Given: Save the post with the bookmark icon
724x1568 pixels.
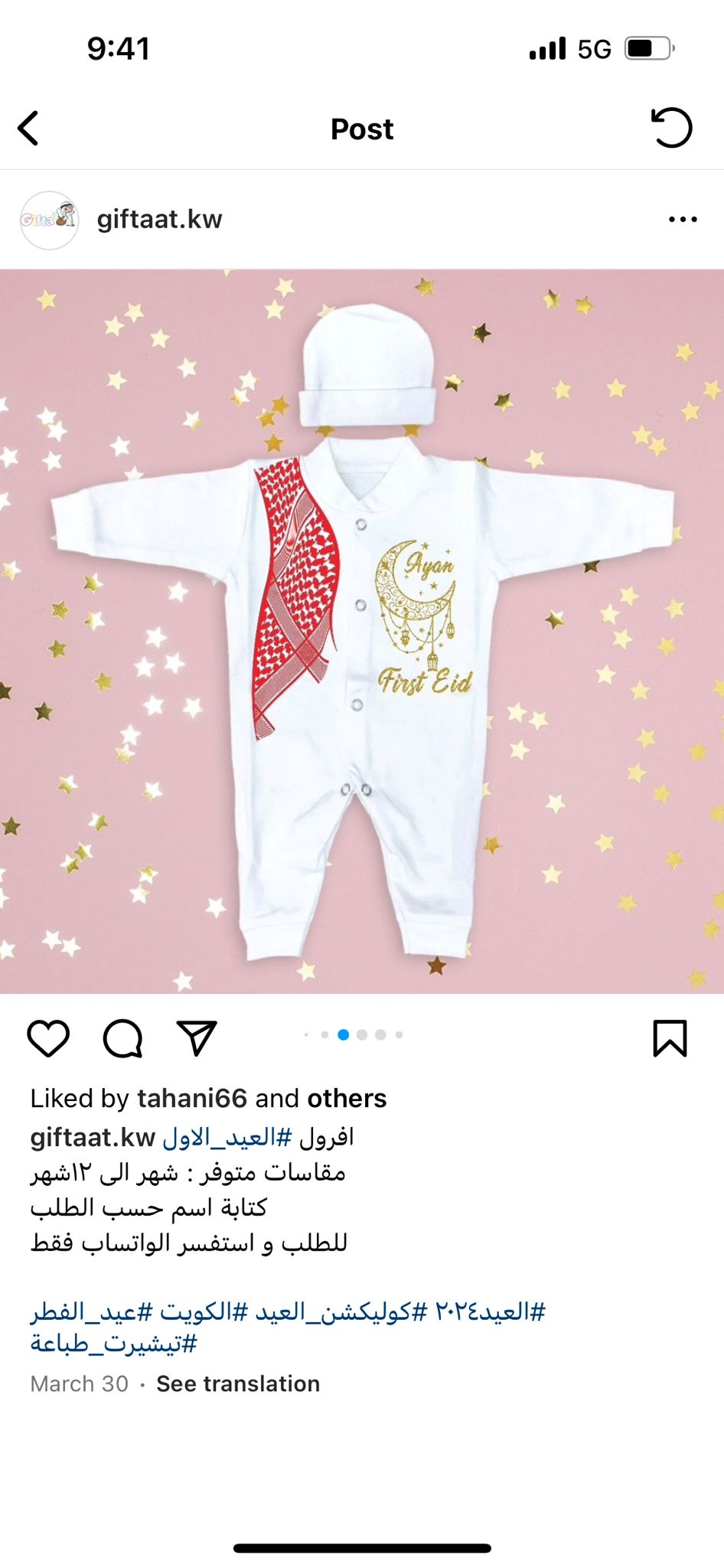Looking at the screenshot, I should point(670,1039).
